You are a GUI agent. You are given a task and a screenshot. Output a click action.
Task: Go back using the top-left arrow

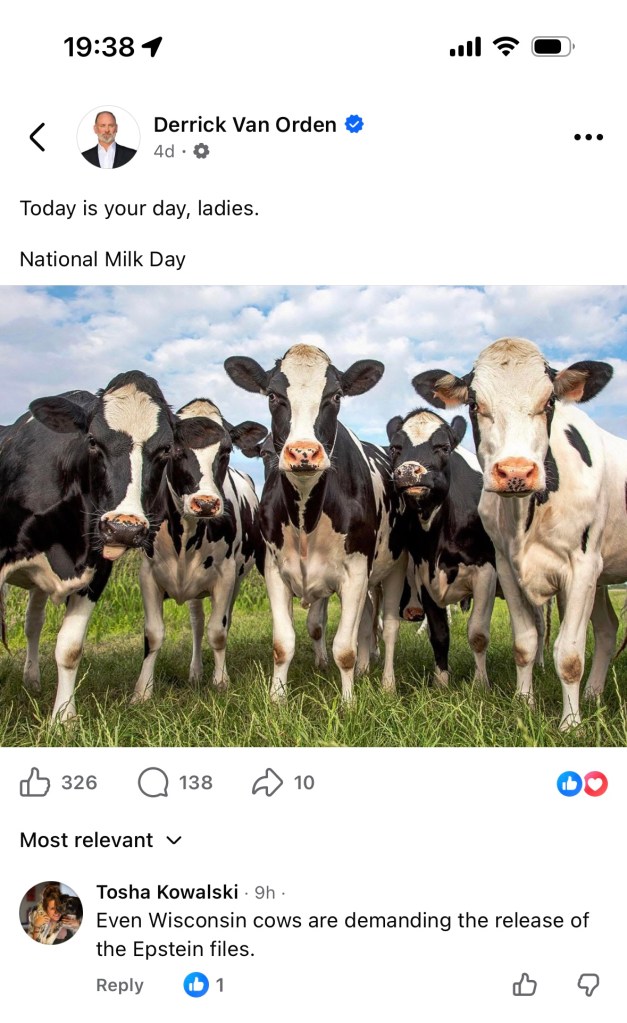point(37,137)
